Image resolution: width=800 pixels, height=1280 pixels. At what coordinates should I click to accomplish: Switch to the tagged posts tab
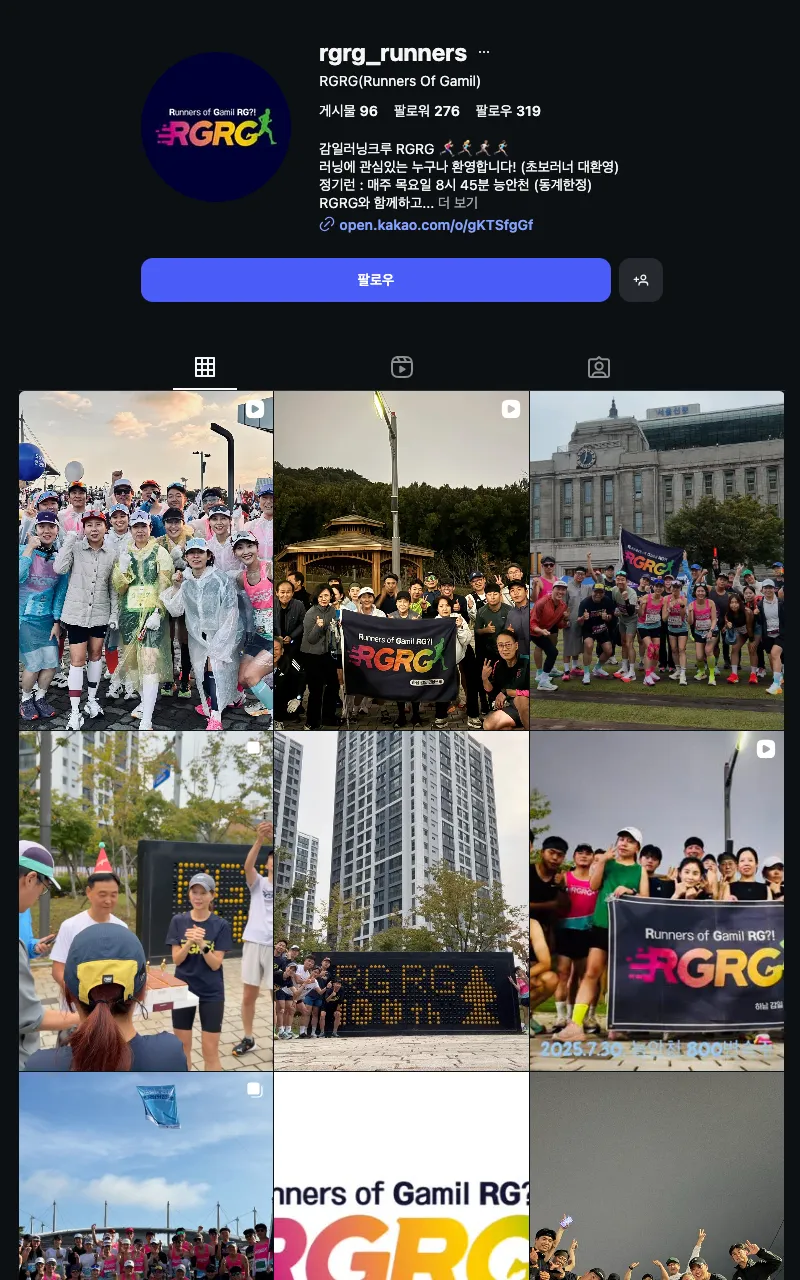pos(599,367)
